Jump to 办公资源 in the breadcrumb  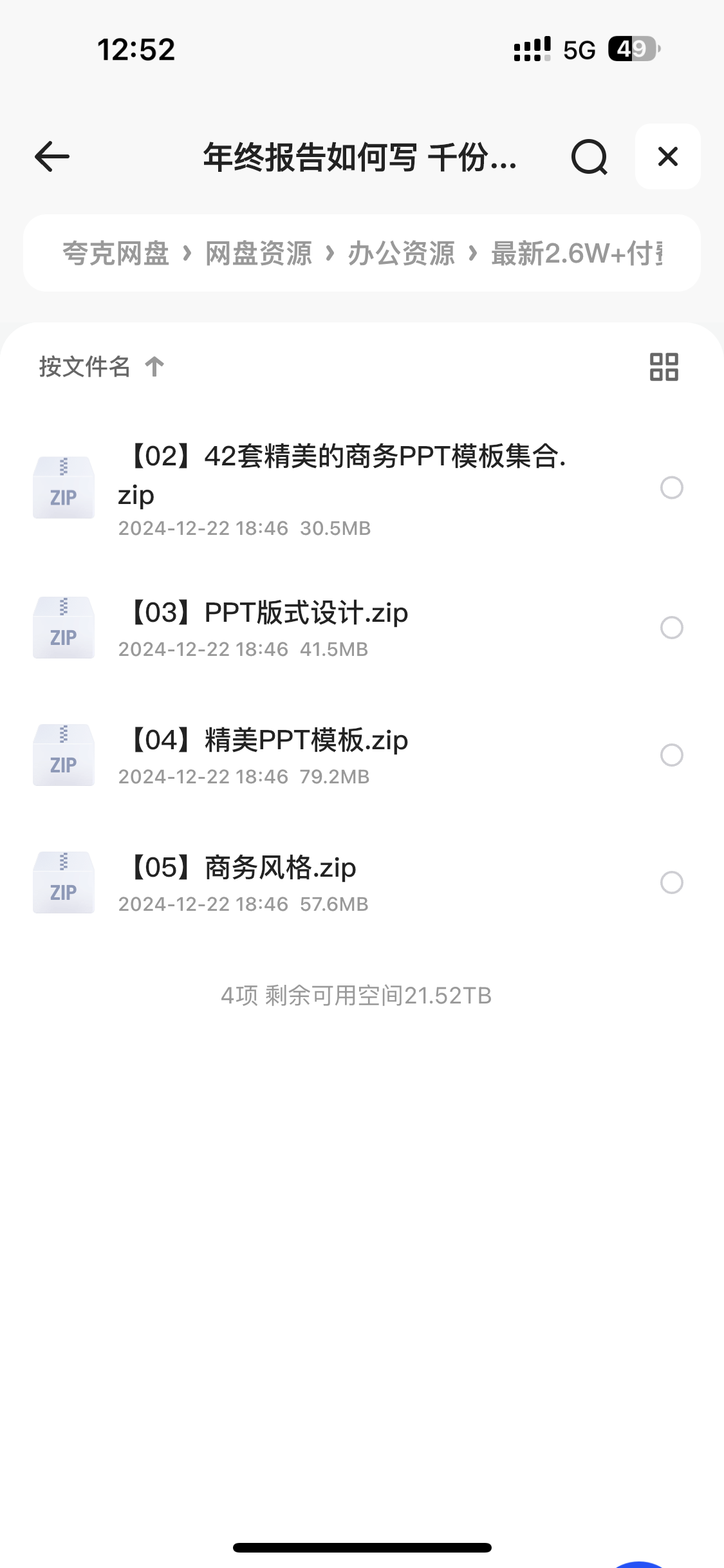pos(402,254)
